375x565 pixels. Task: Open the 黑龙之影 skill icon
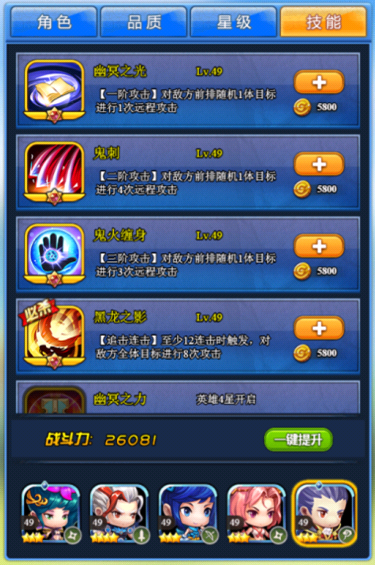(54, 337)
